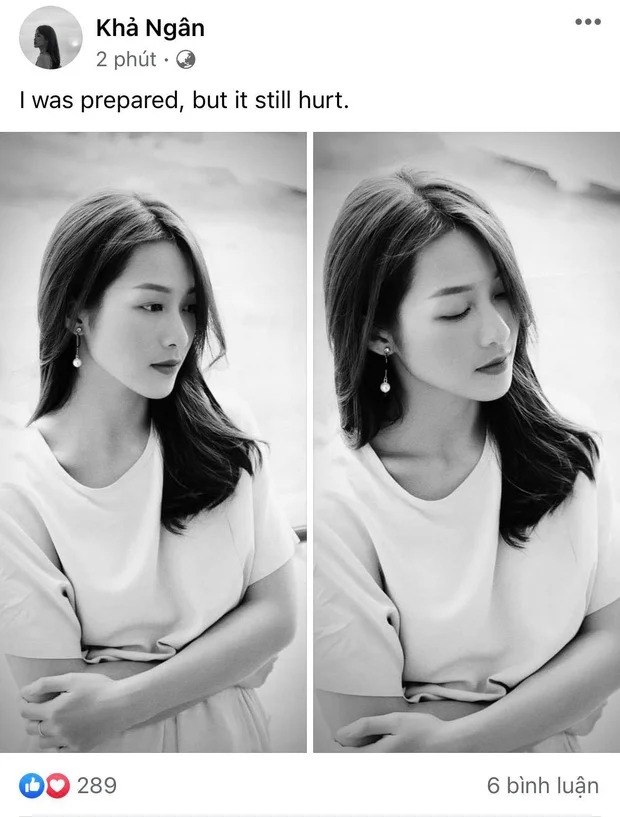This screenshot has height=817, width=620.
Task: View the left photo in the post
Action: [x=153, y=440]
